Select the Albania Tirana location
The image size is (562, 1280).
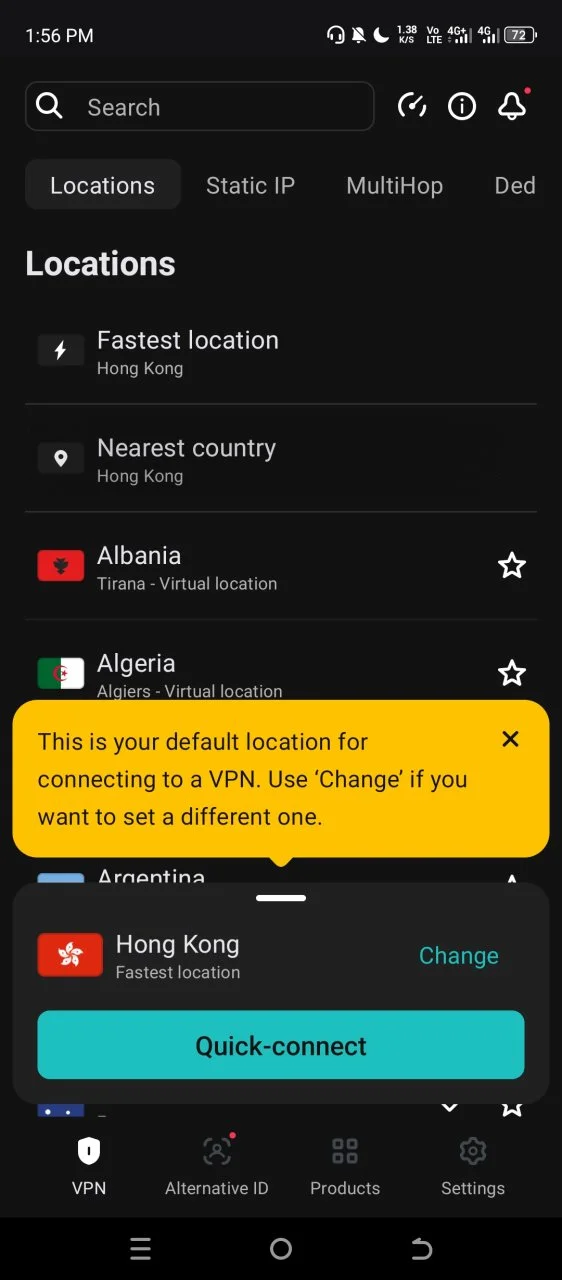[x=260, y=566]
